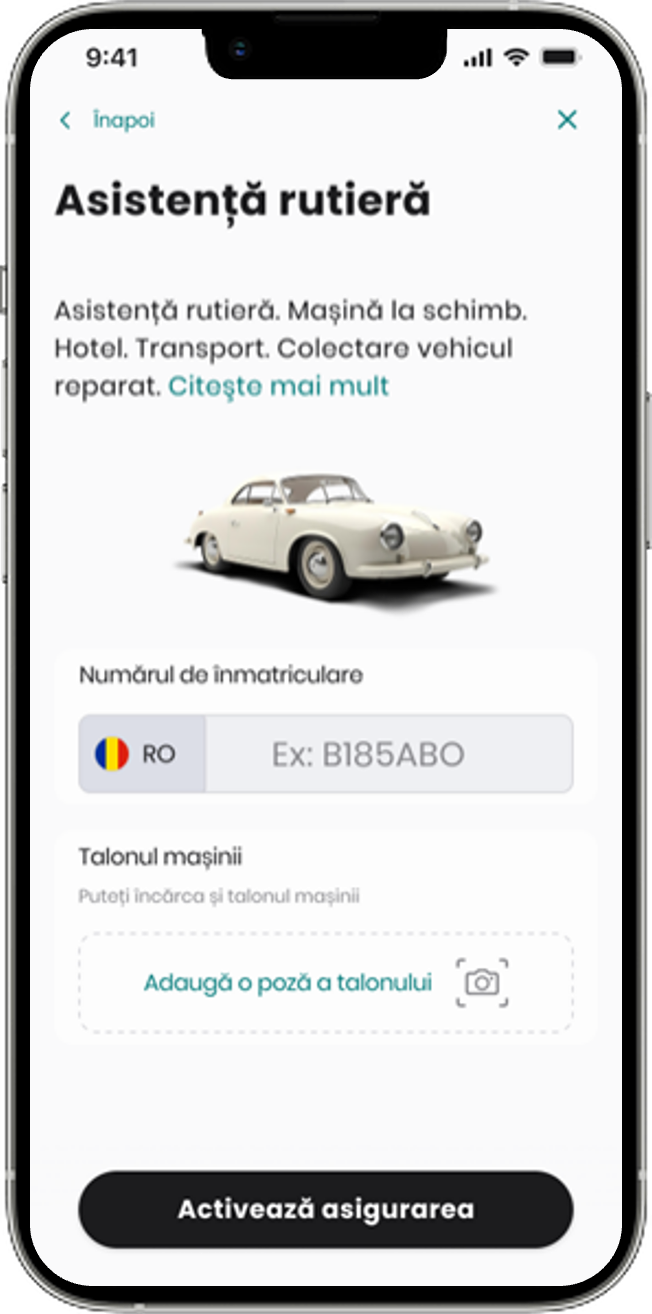Open the Citește mai mult link
Image resolution: width=652 pixels, height=1314 pixels.
point(279,386)
